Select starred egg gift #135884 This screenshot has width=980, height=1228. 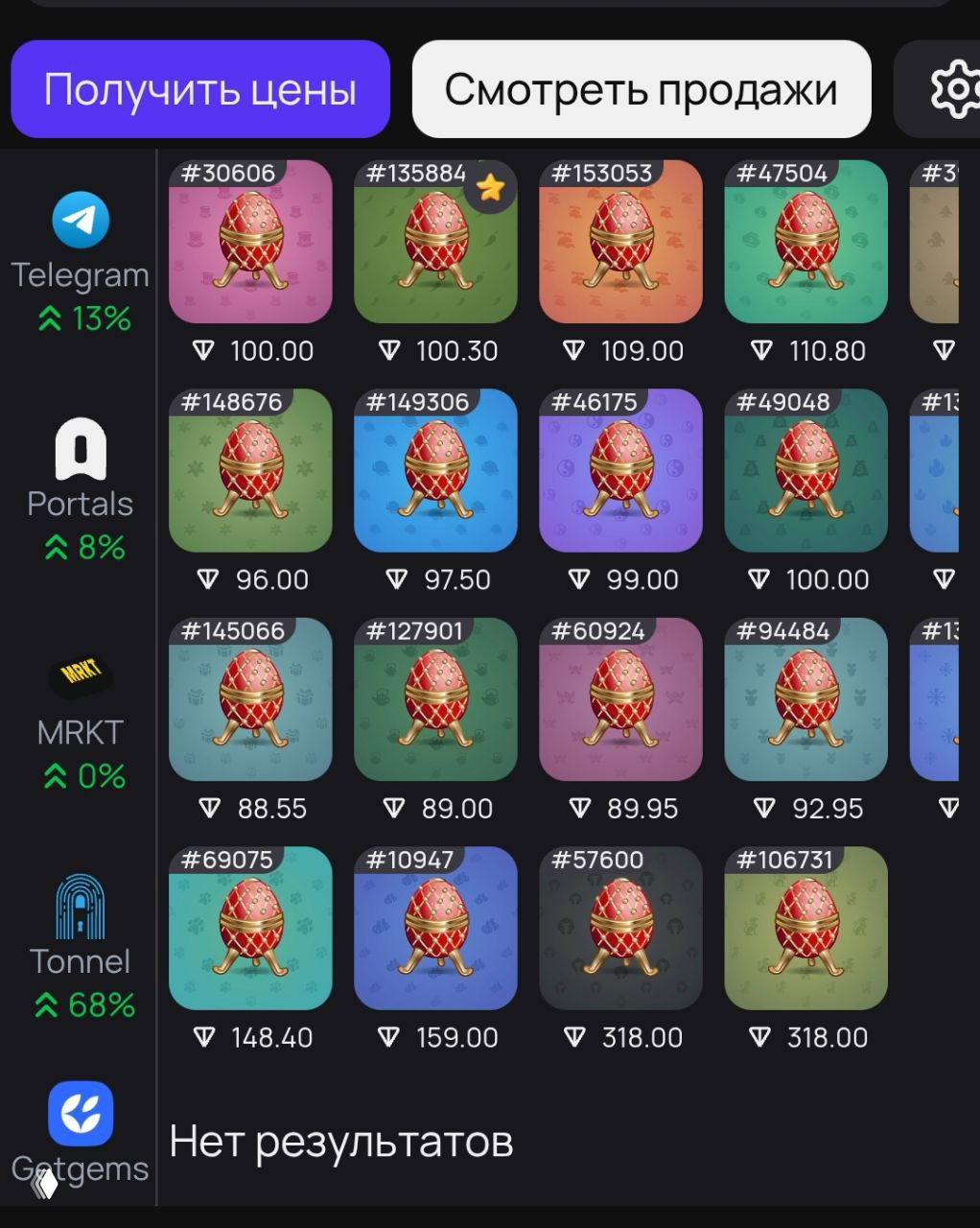point(435,242)
